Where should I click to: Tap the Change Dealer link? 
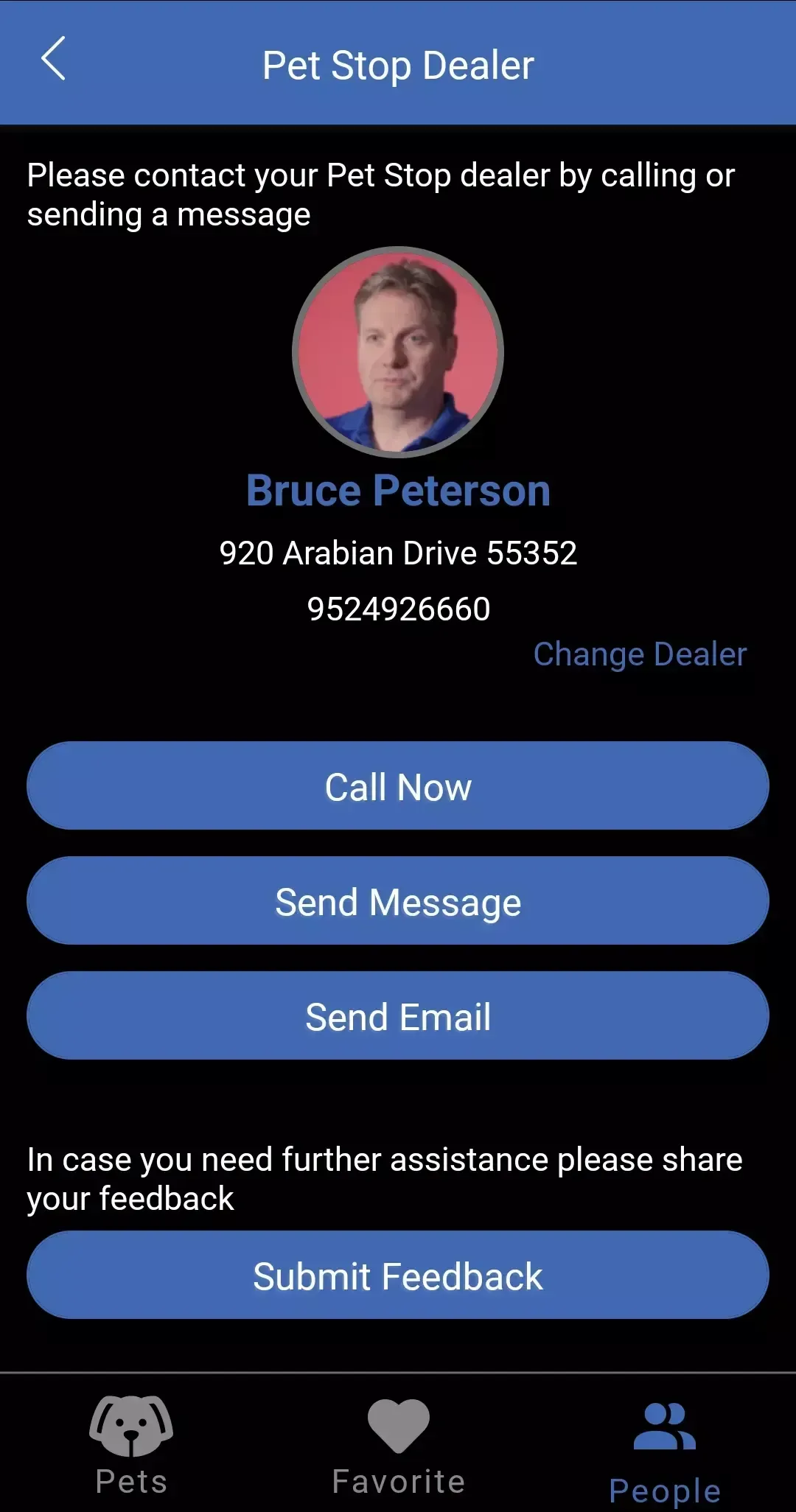coord(640,654)
